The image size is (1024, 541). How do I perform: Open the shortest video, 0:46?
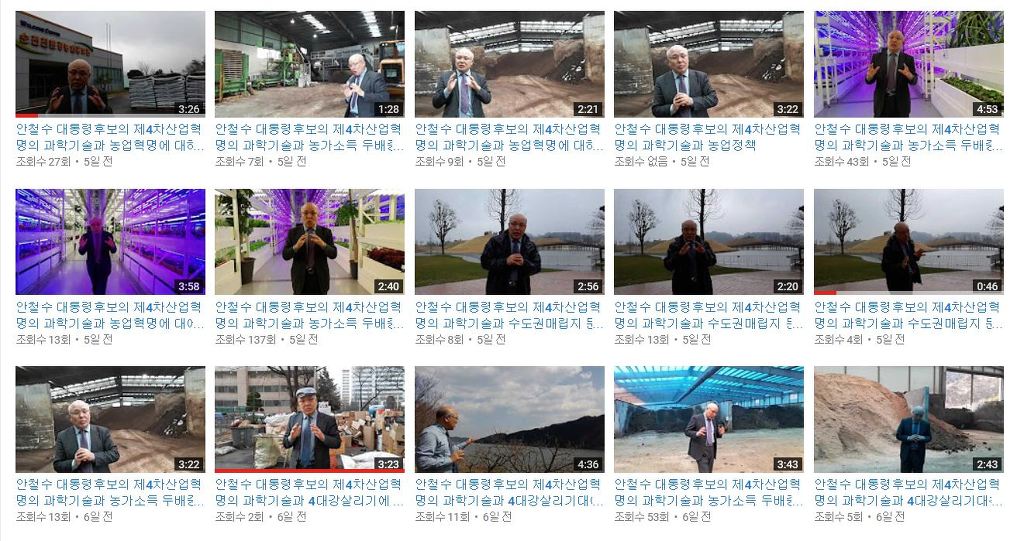pyautogui.click(x=908, y=241)
